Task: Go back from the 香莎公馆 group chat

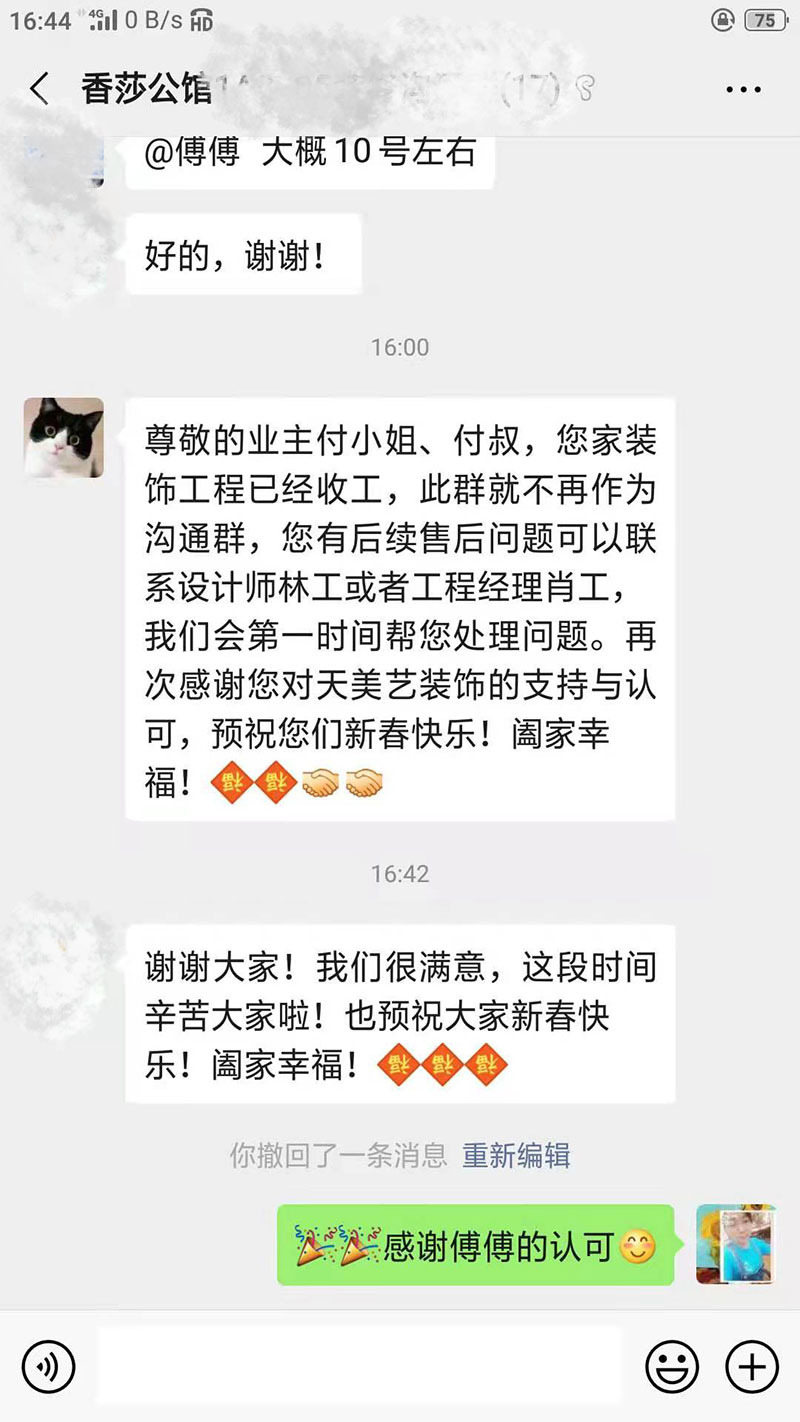Action: pos(40,90)
